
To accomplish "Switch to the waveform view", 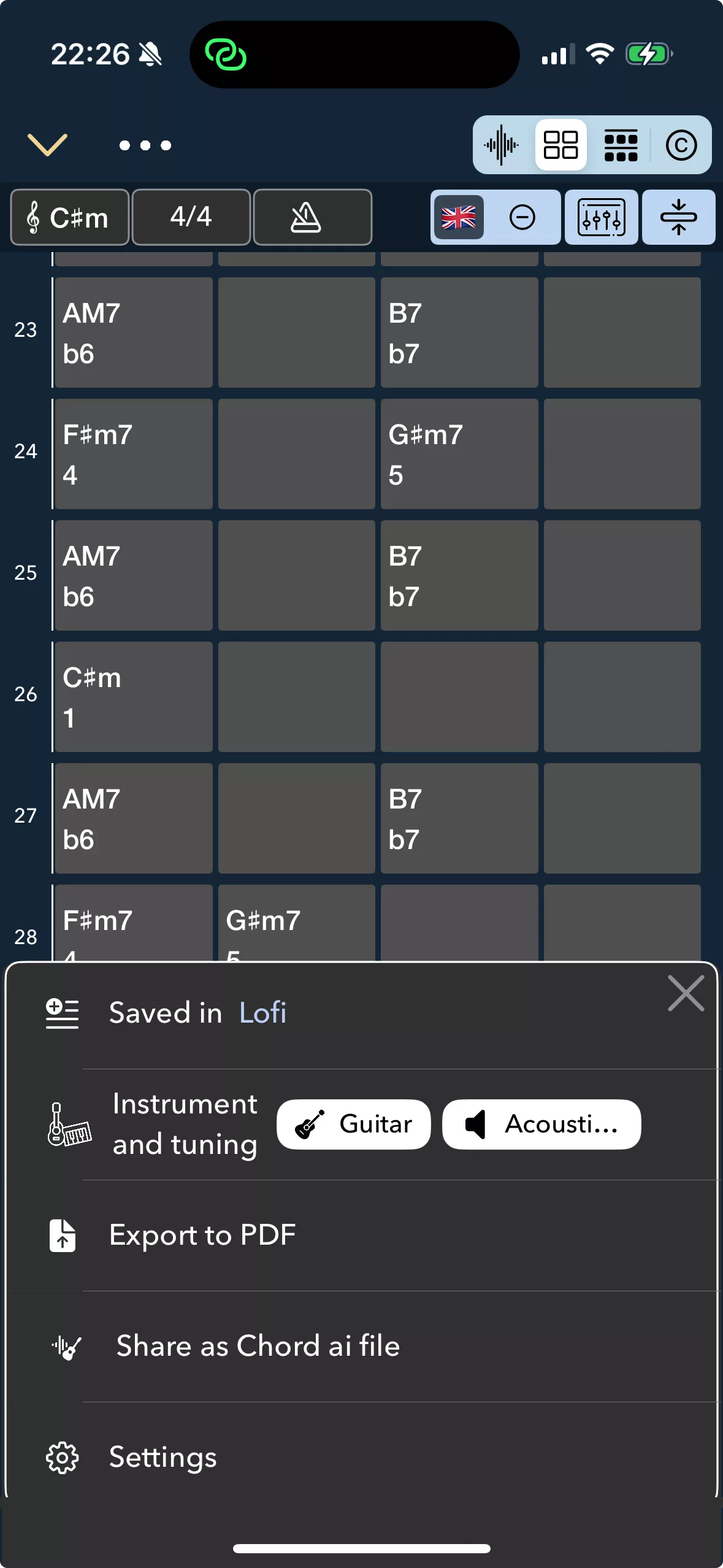I will coord(502,145).
